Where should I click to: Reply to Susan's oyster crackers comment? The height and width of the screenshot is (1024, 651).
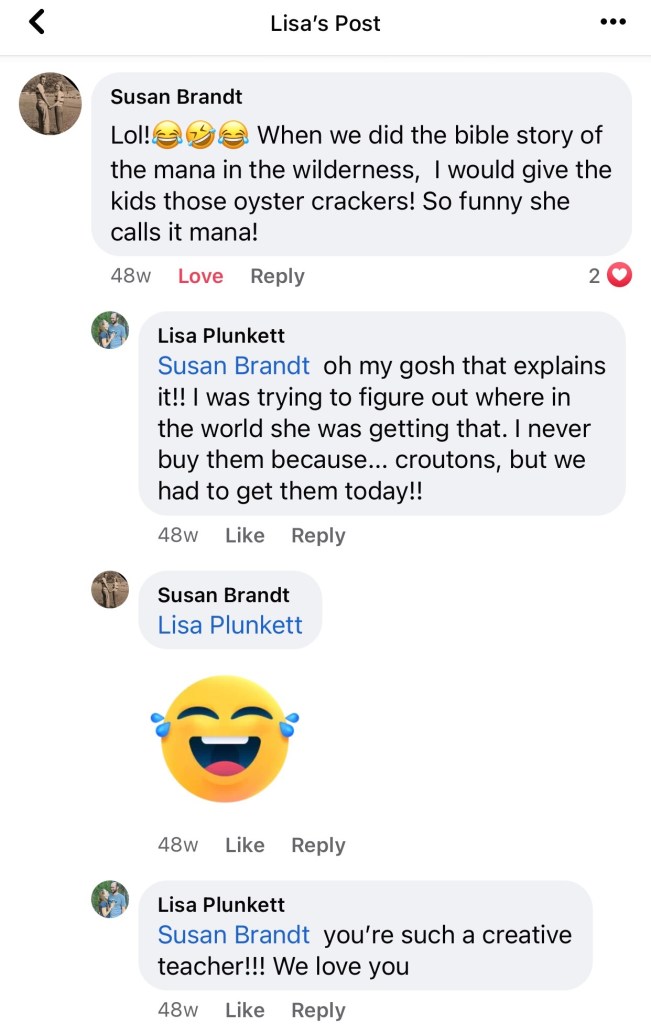[x=277, y=276]
